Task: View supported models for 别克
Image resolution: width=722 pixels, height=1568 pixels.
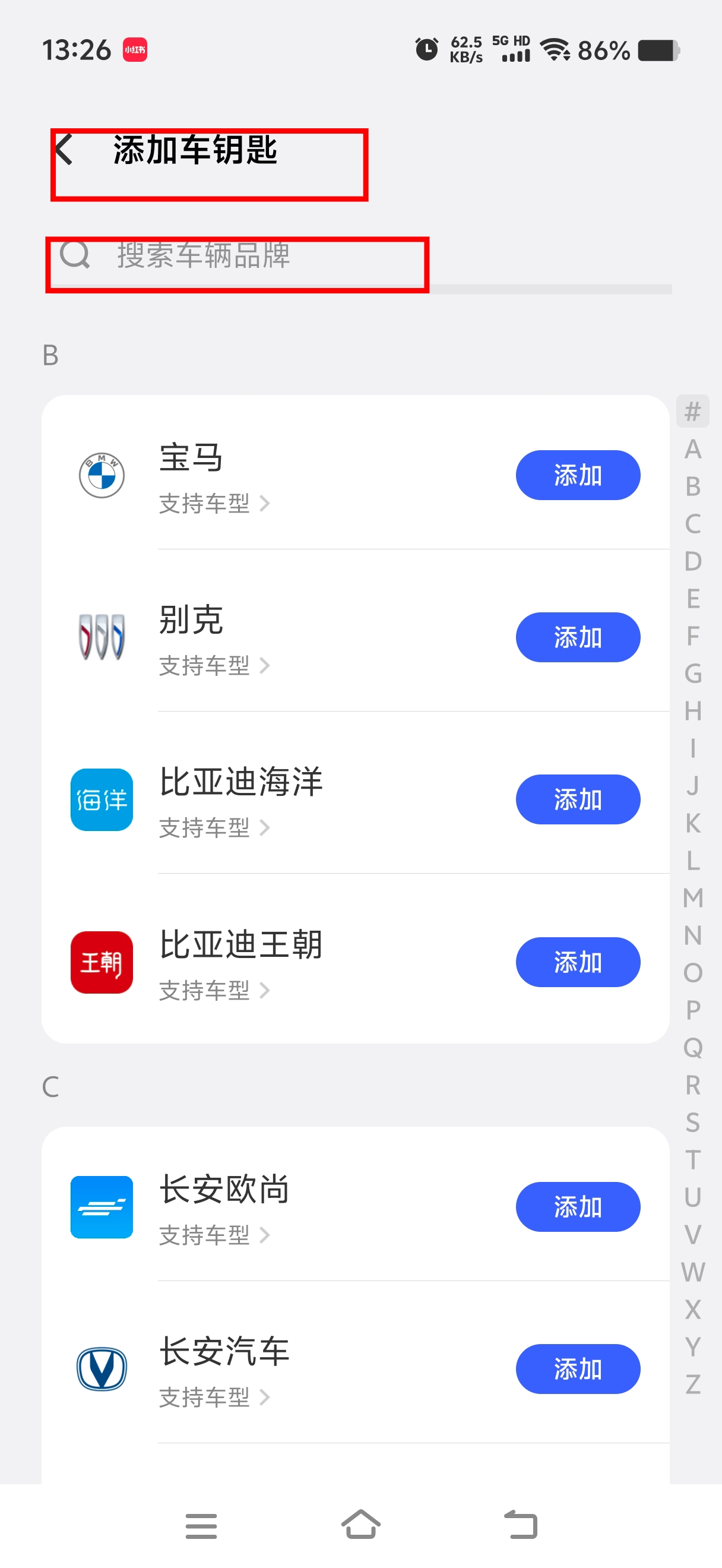Action: [x=214, y=665]
